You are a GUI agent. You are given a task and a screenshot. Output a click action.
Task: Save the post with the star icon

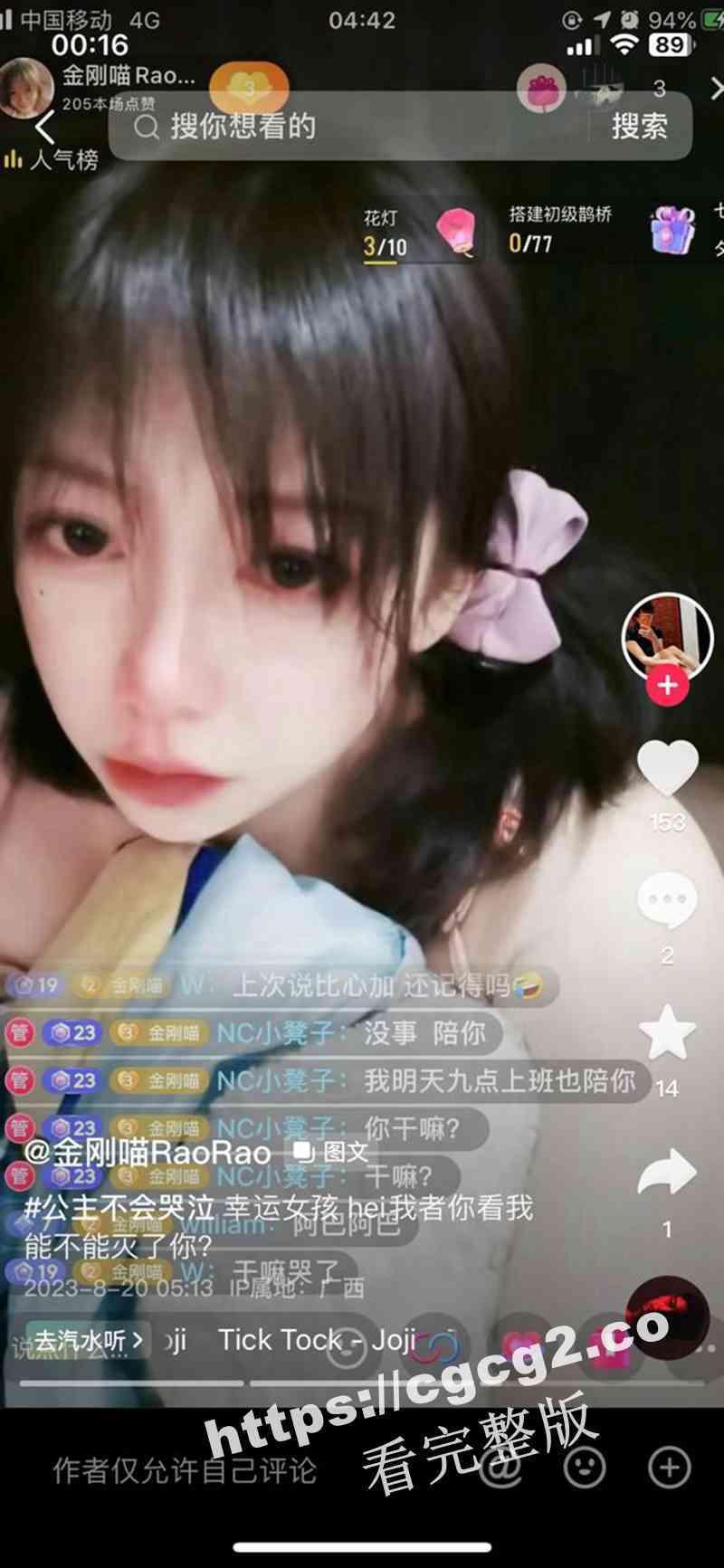pos(667,1033)
